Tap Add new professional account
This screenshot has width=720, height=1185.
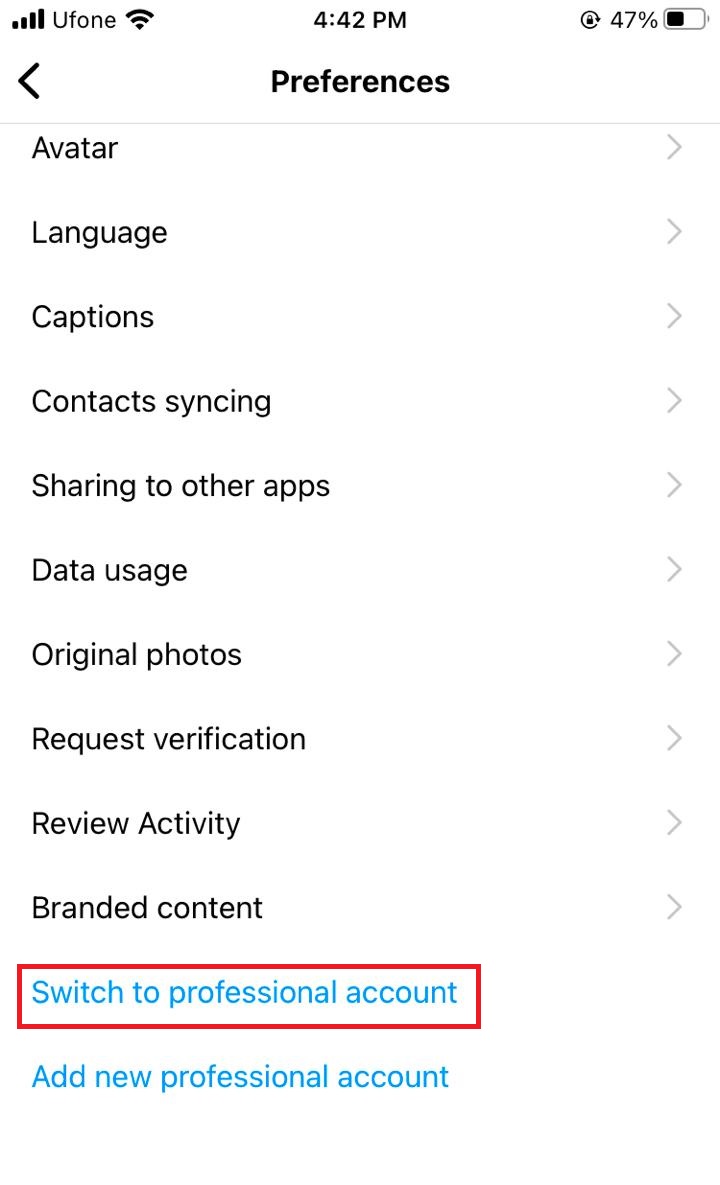point(240,1077)
